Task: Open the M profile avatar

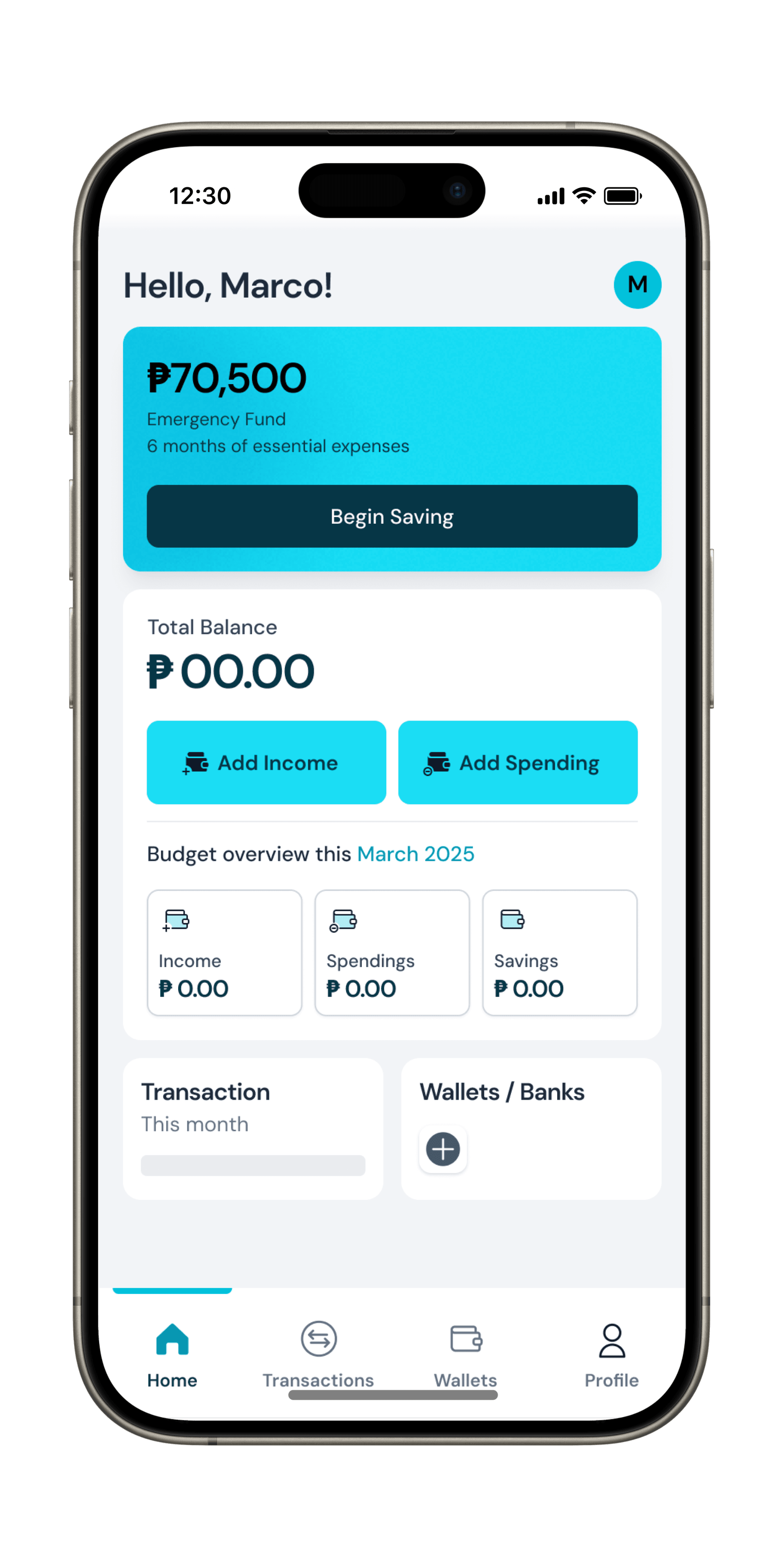Action: 637,285
